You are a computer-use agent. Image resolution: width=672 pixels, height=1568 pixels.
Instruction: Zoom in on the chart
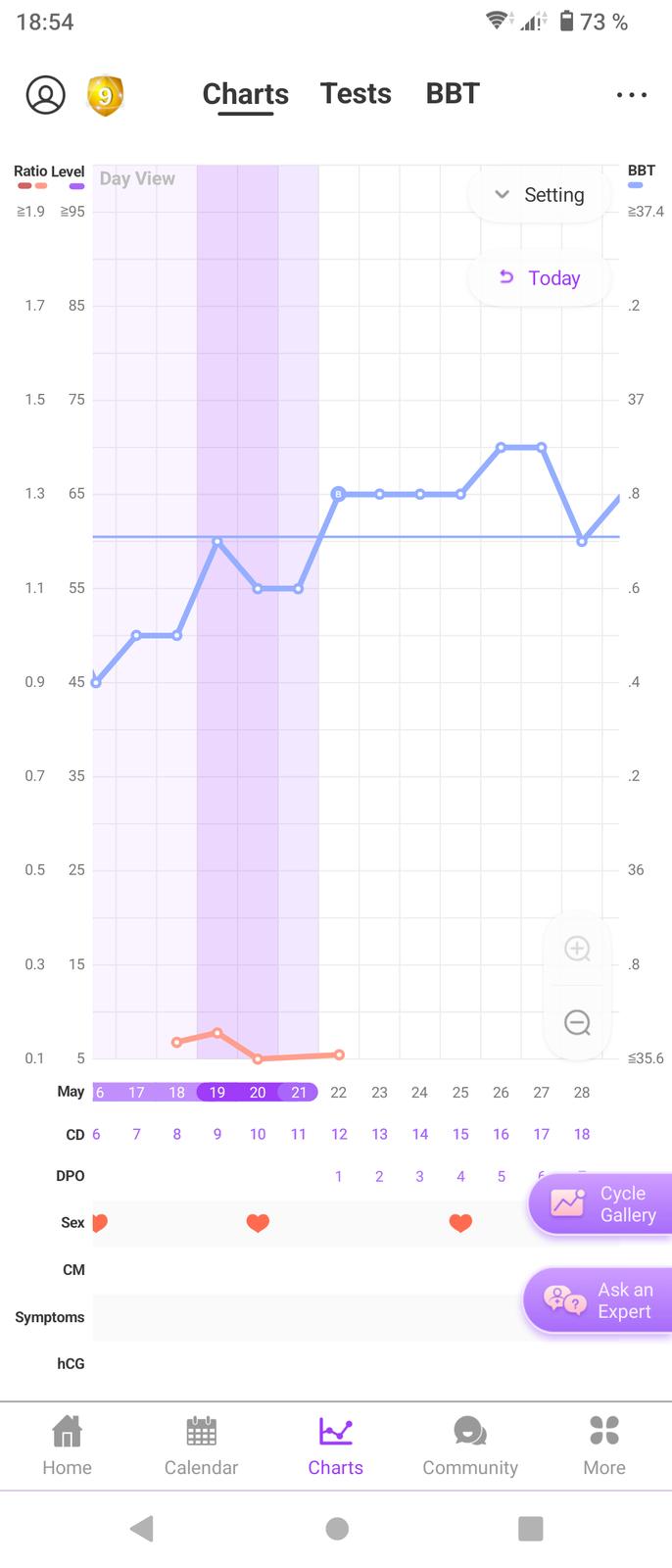[577, 949]
